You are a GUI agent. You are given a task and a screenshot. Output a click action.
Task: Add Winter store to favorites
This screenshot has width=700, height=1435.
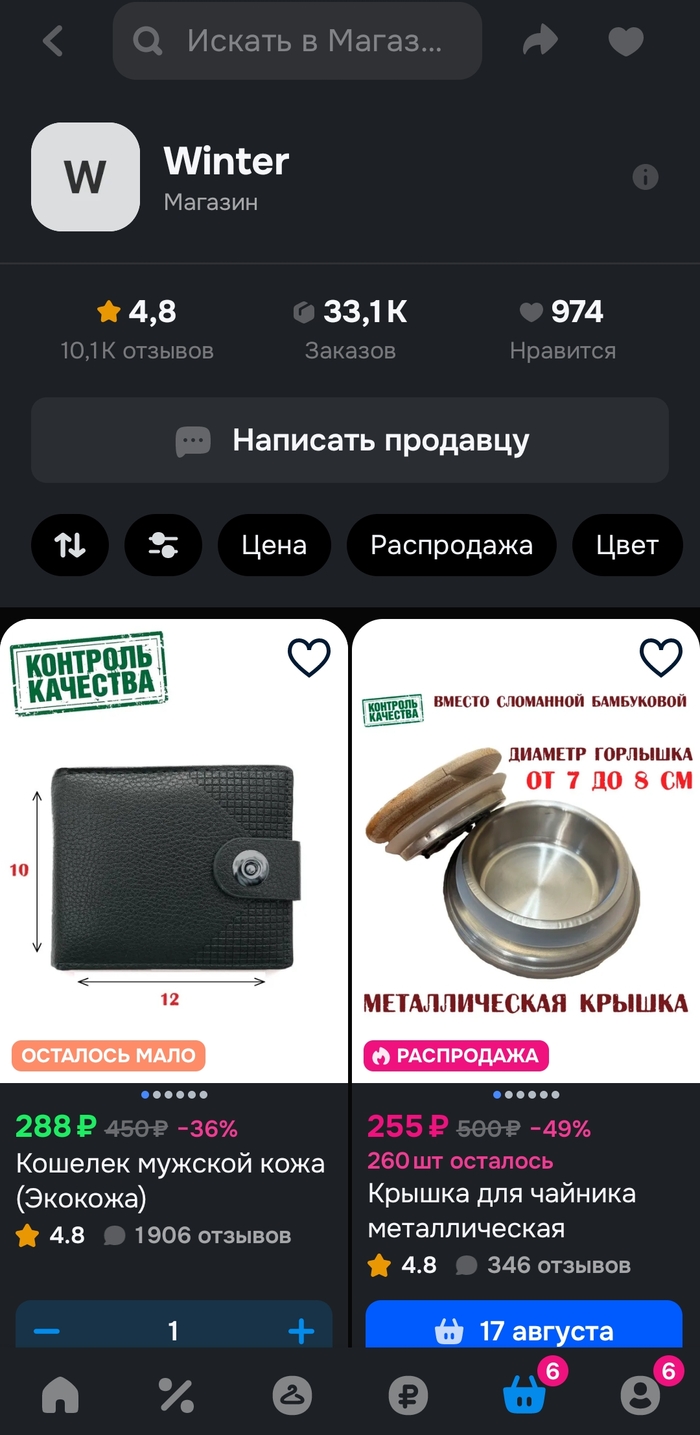pyautogui.click(x=626, y=41)
